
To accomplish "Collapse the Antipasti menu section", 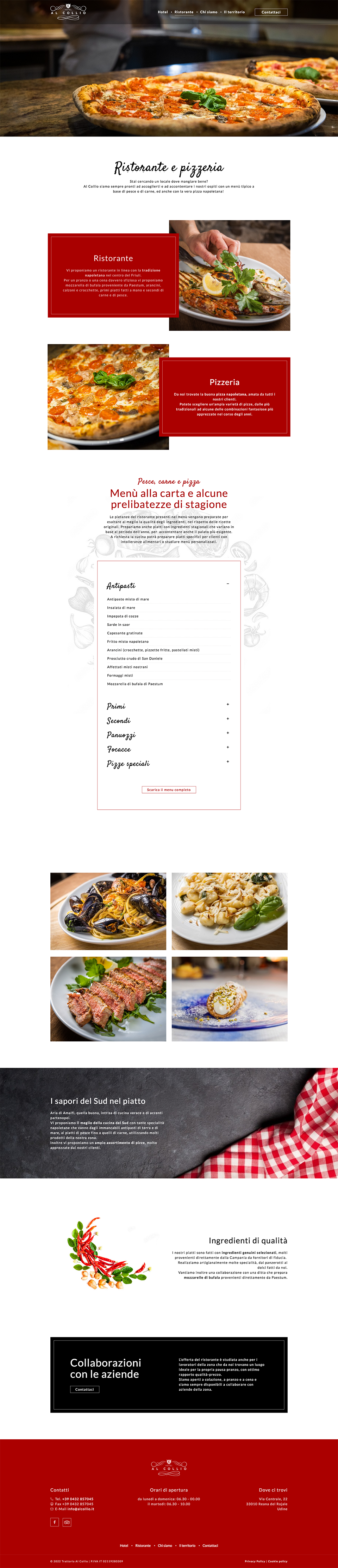I will pos(228,584).
